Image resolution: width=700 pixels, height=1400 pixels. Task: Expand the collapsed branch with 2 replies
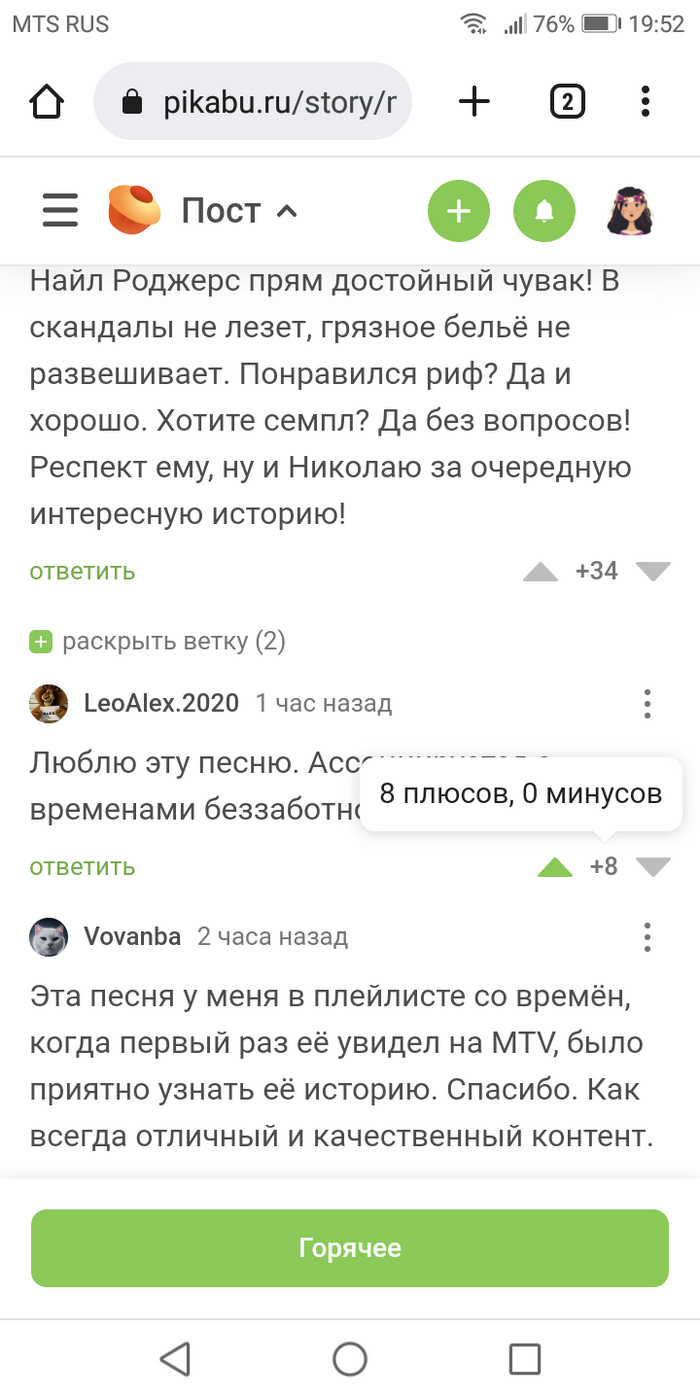tap(160, 641)
